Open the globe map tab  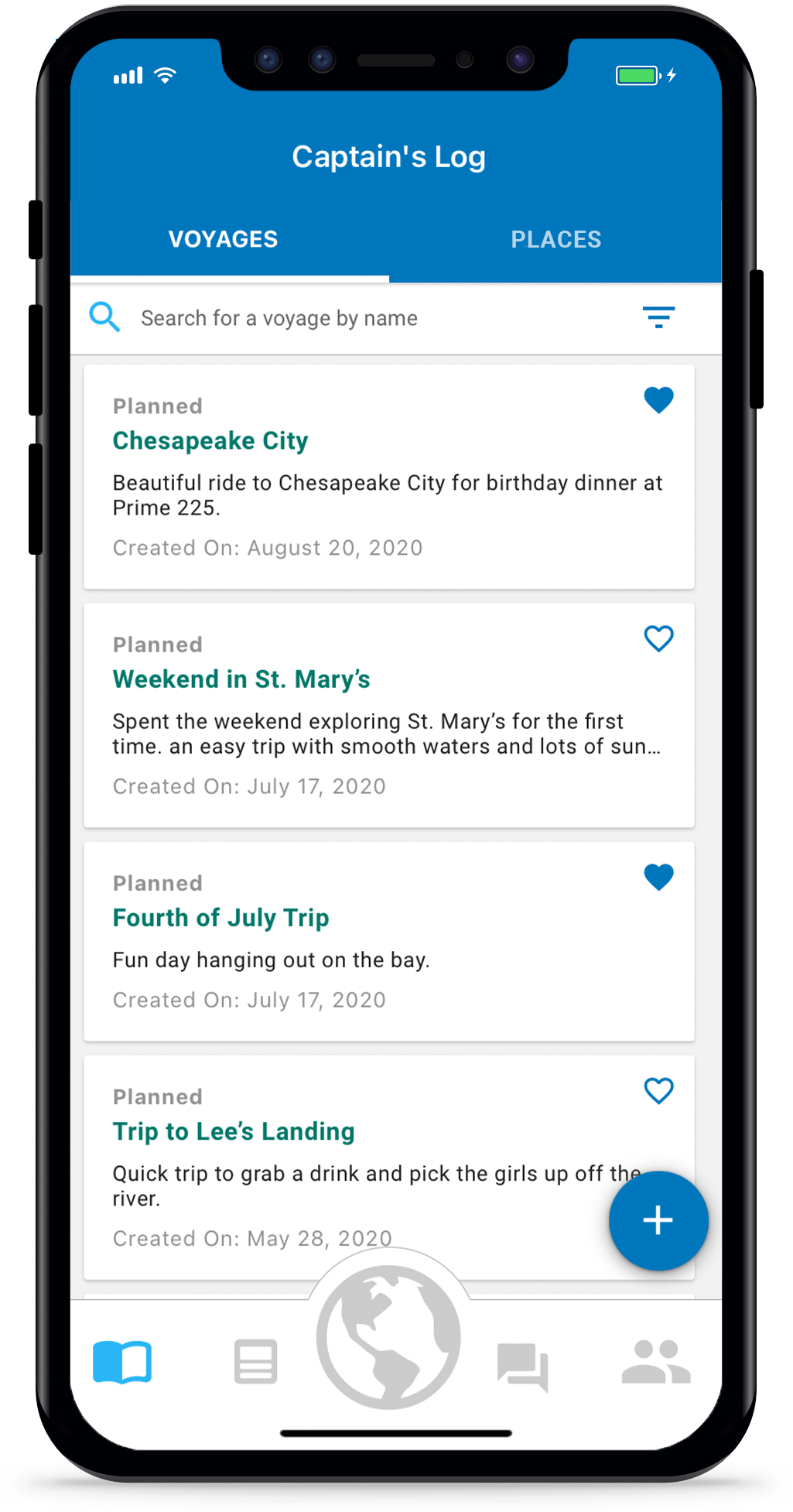388,1337
